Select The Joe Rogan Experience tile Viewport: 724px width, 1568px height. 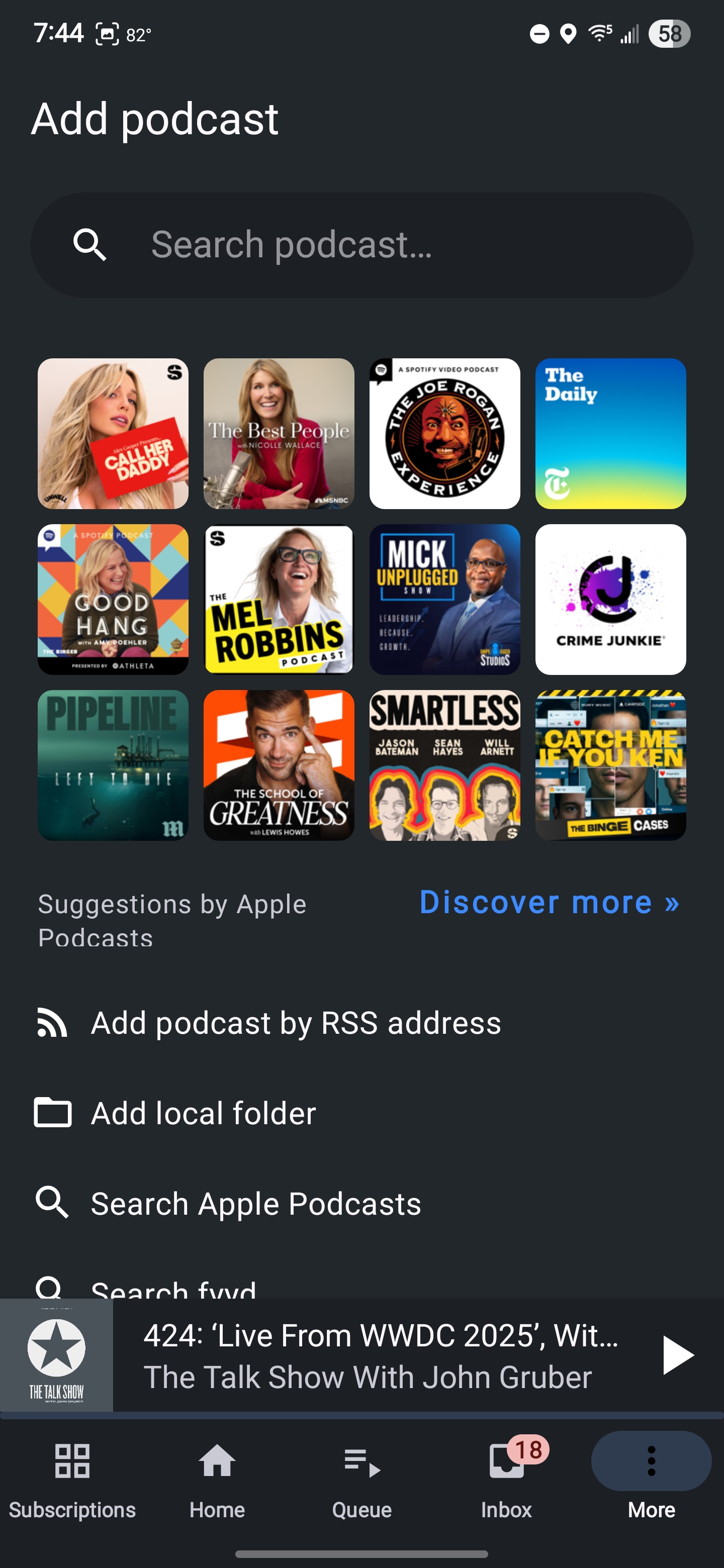point(444,433)
